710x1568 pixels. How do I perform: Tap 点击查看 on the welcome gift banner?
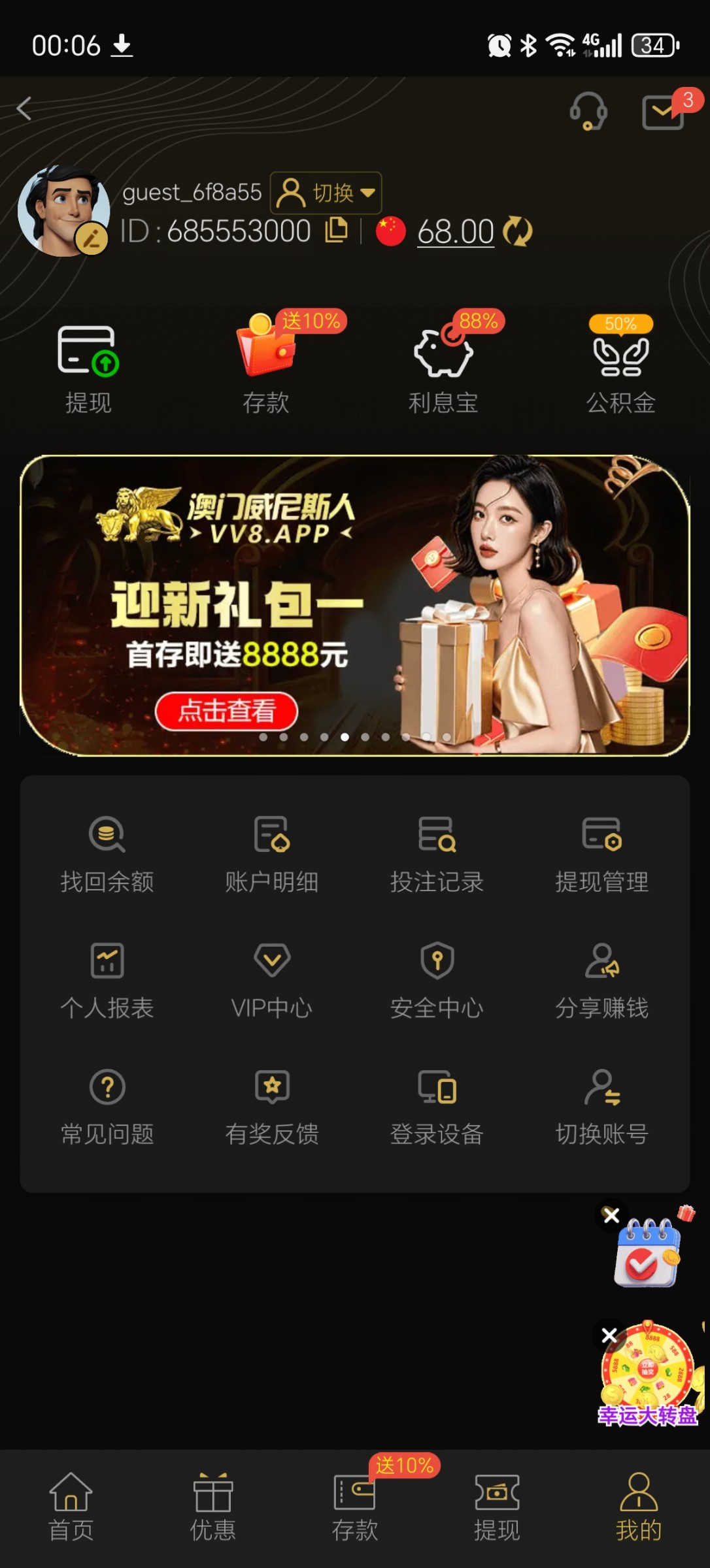(226, 711)
